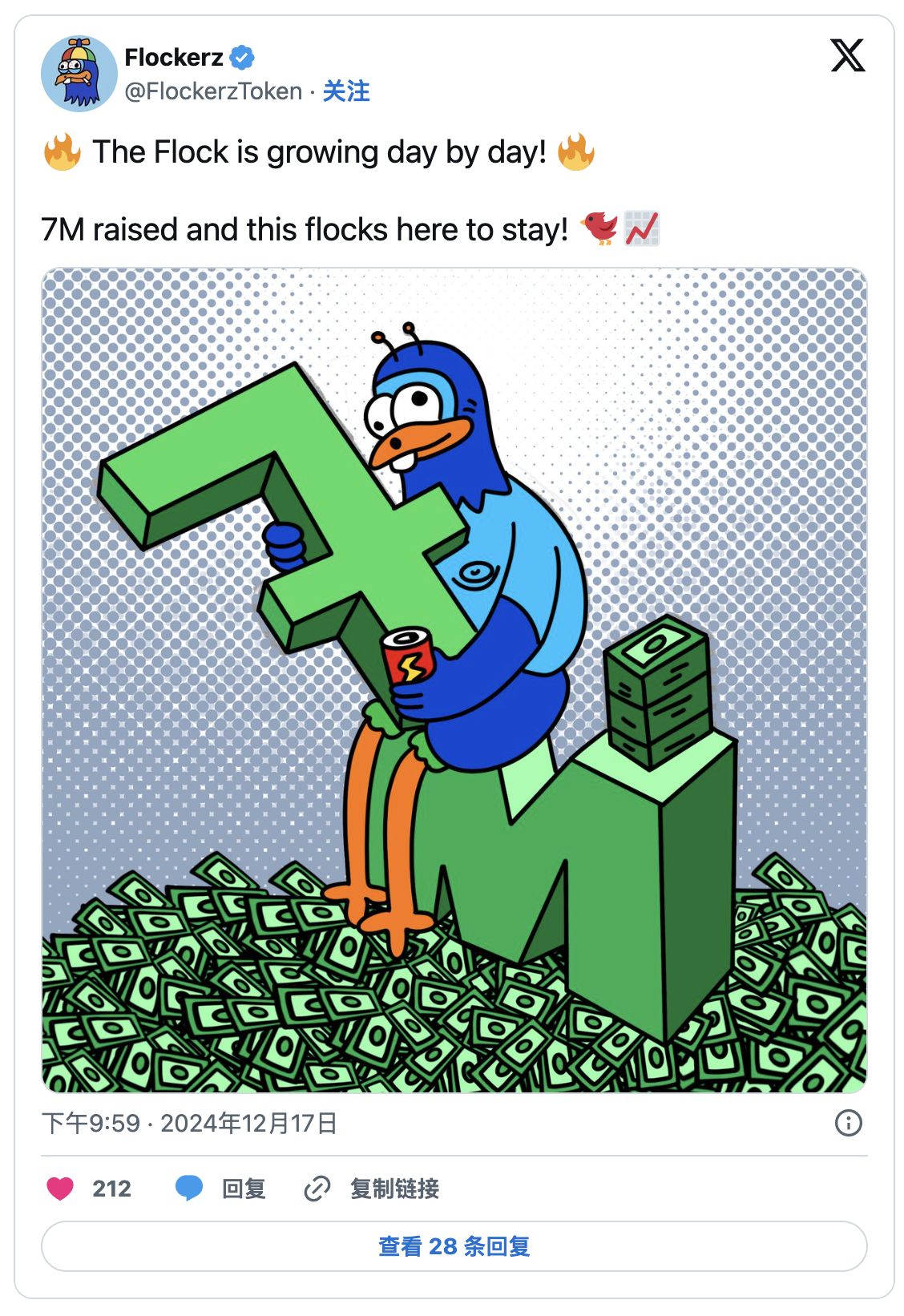The height and width of the screenshot is (1316, 904).
Task: Open the @FlockerzToken handle link
Action: pos(213,91)
